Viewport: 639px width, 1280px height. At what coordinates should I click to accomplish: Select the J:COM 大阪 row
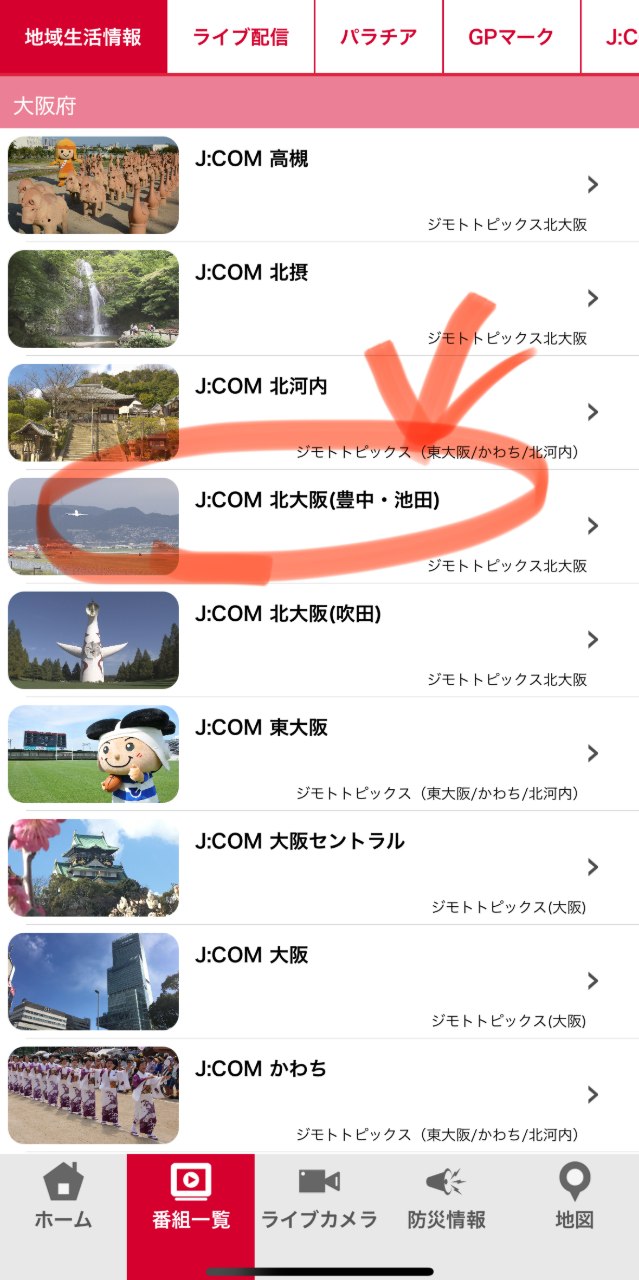coord(320,981)
